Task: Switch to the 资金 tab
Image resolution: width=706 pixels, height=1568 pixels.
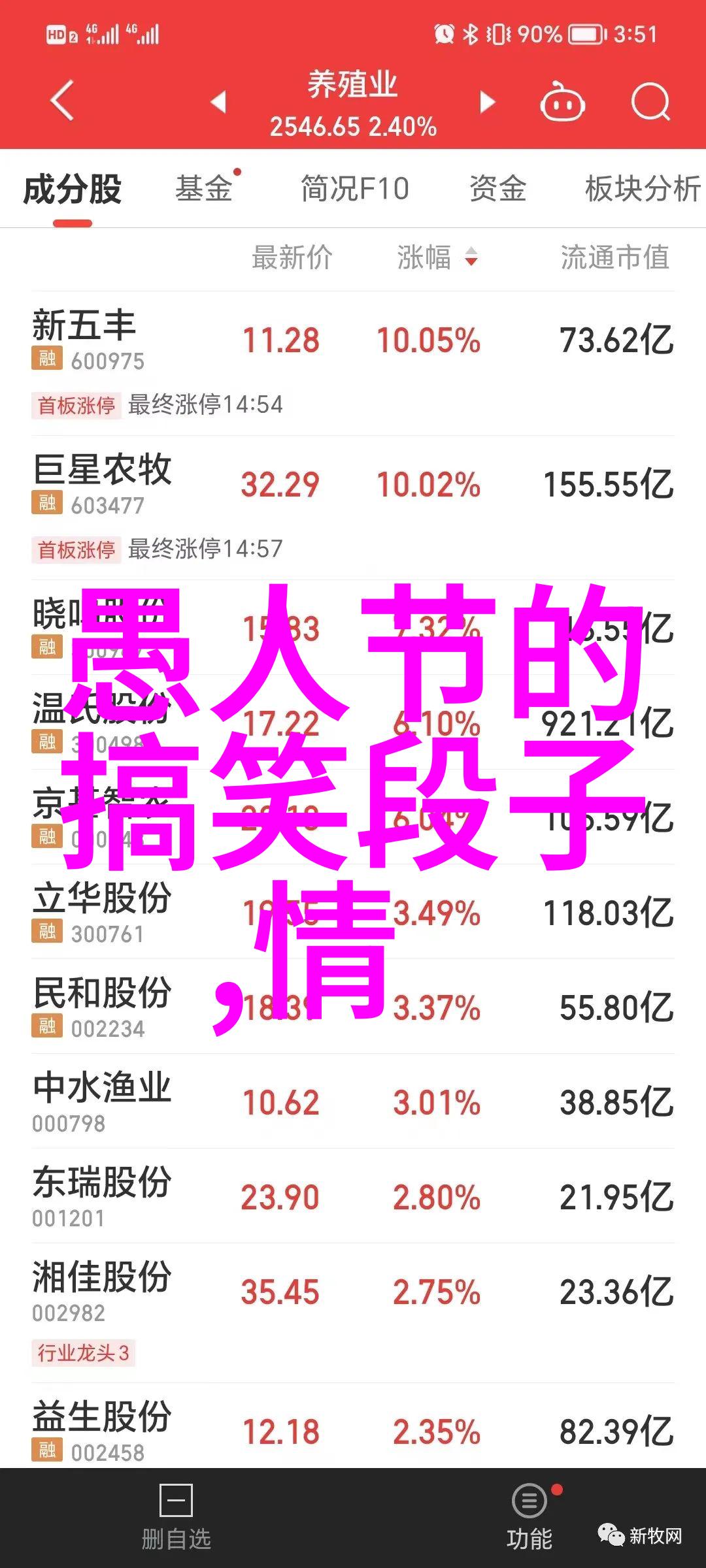Action: pos(497,189)
